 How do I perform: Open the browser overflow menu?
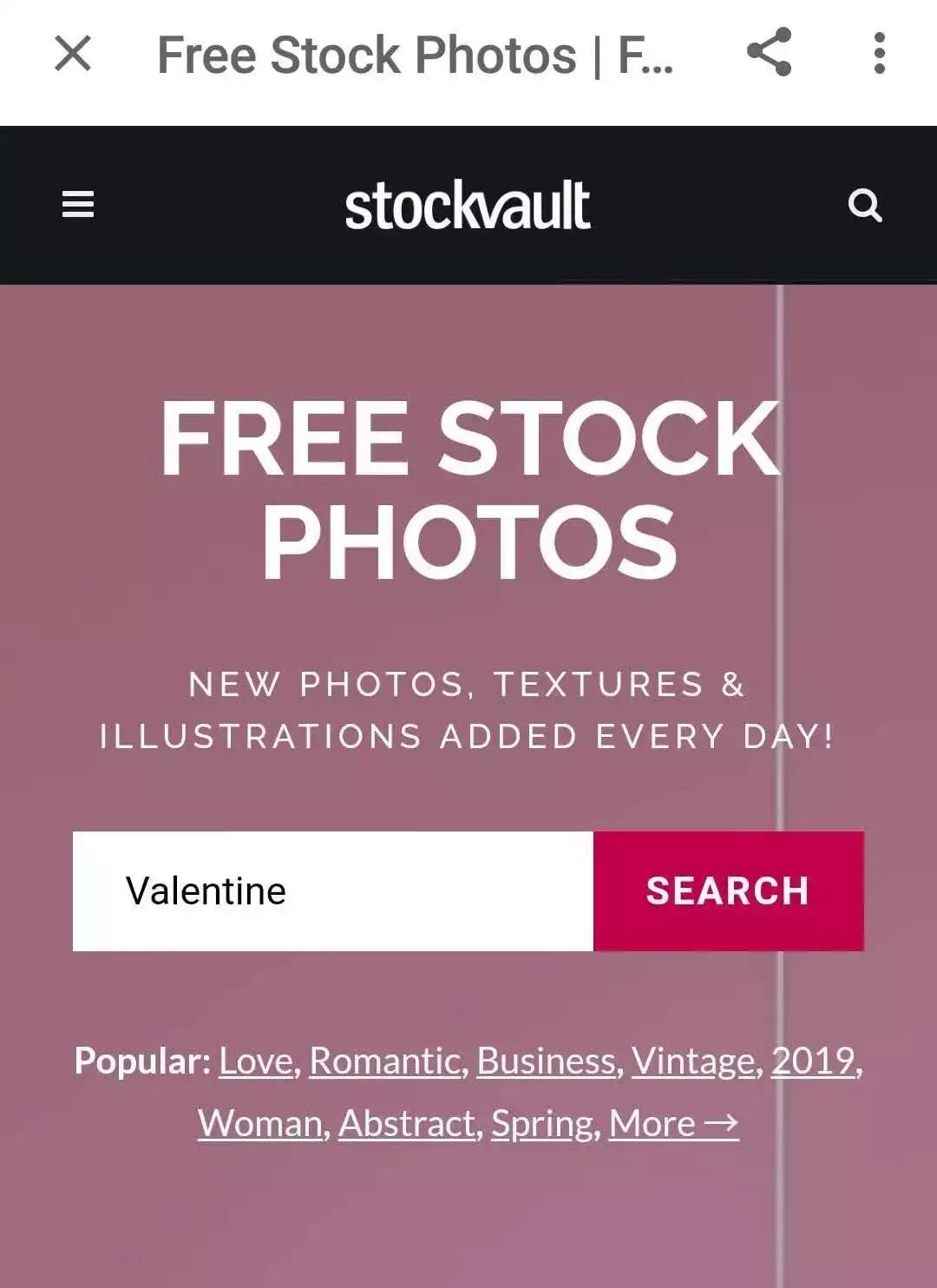click(879, 53)
